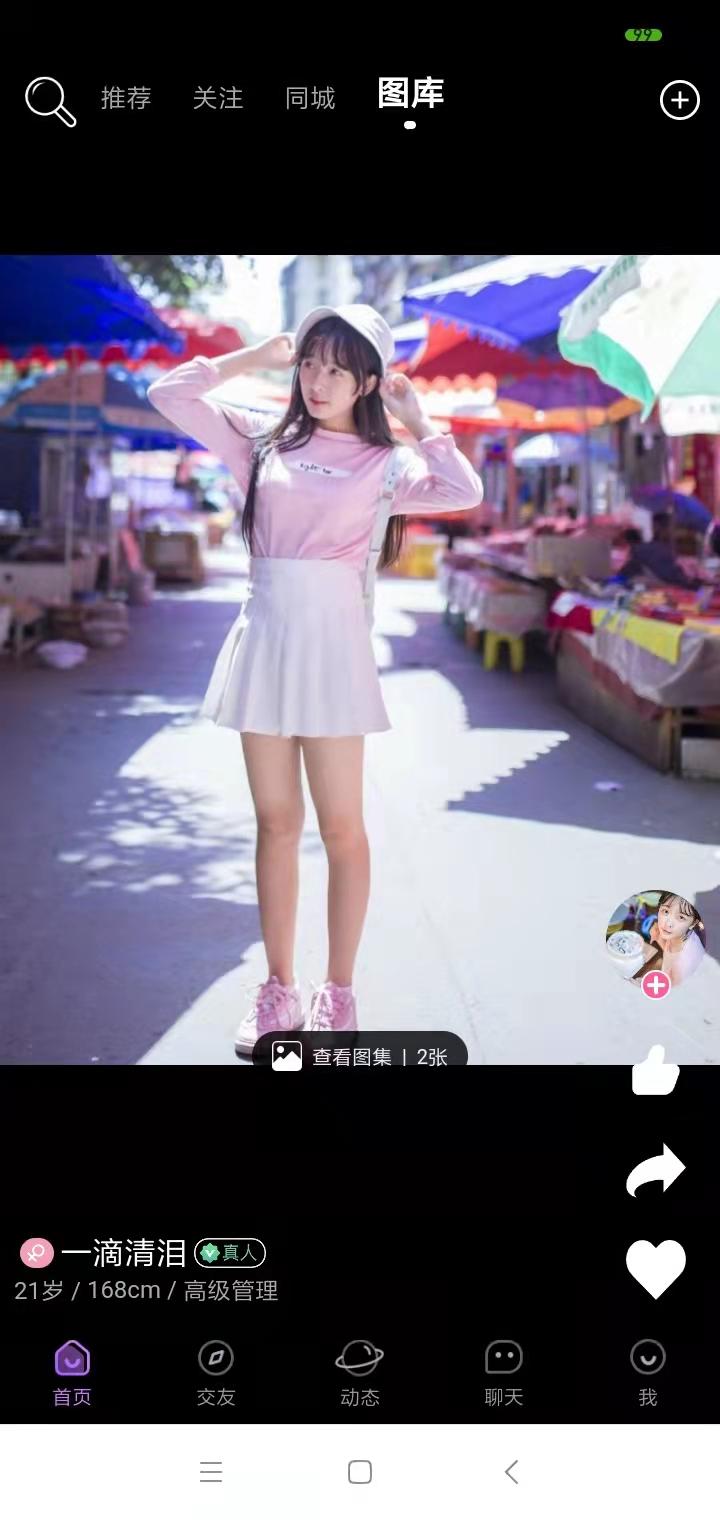Open the search magnifier icon
Viewport: 720px width, 1520px height.
point(50,102)
